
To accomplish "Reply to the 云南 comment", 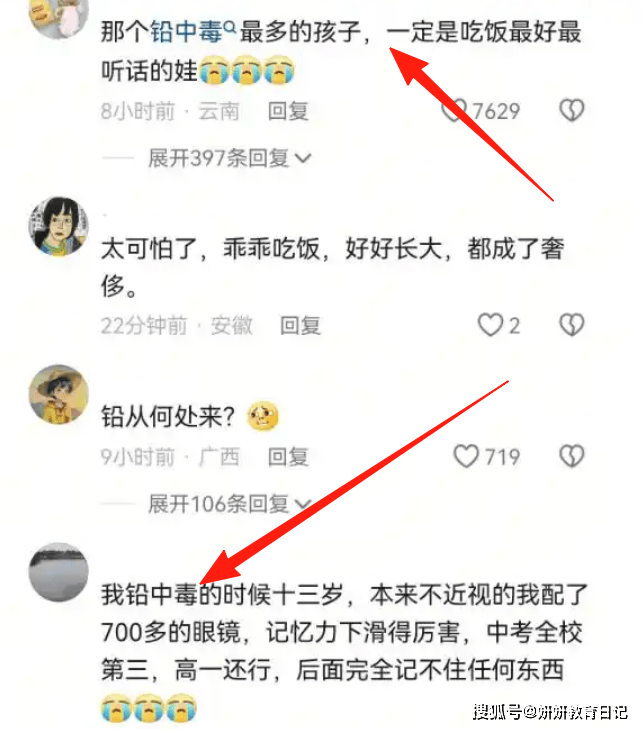I will pos(288,111).
